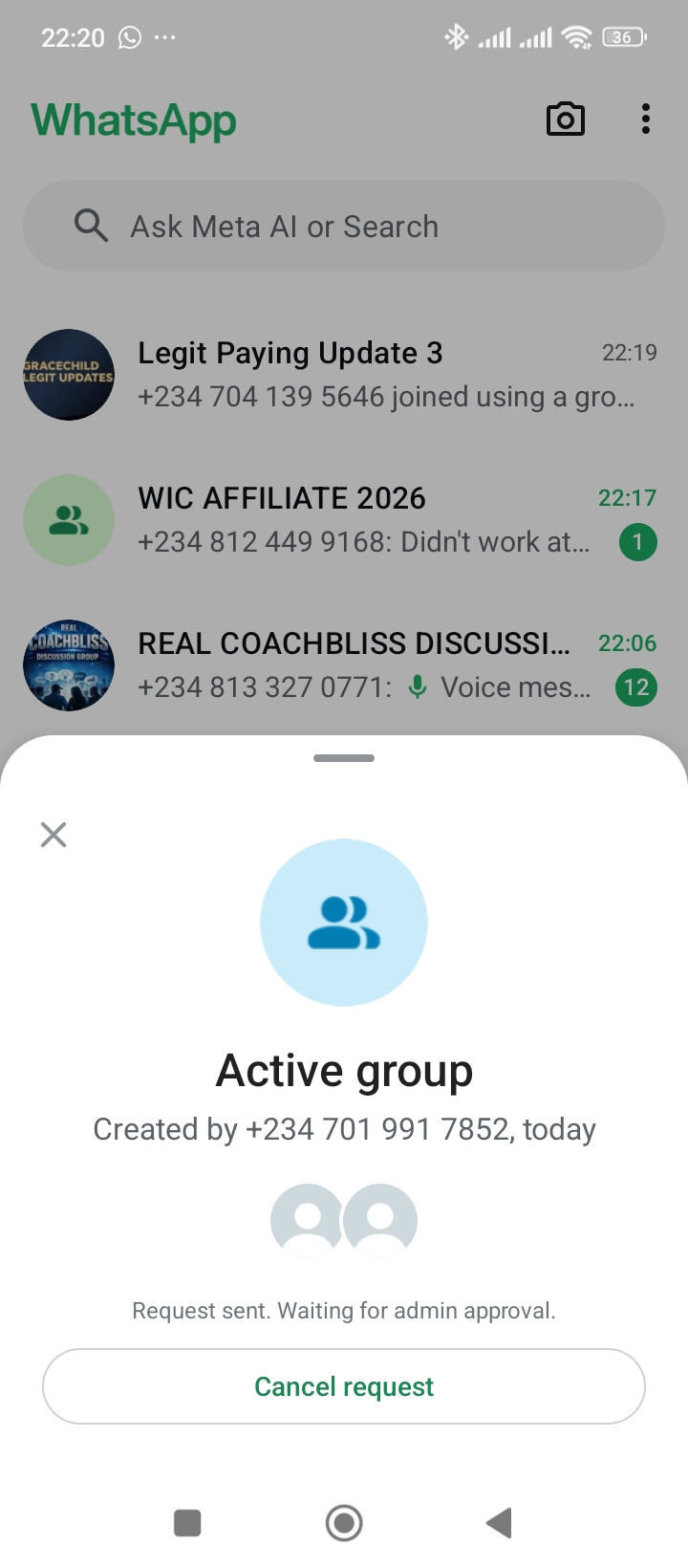Cancel the group join request
Screen dimensions: 688x1568
(x=344, y=1386)
